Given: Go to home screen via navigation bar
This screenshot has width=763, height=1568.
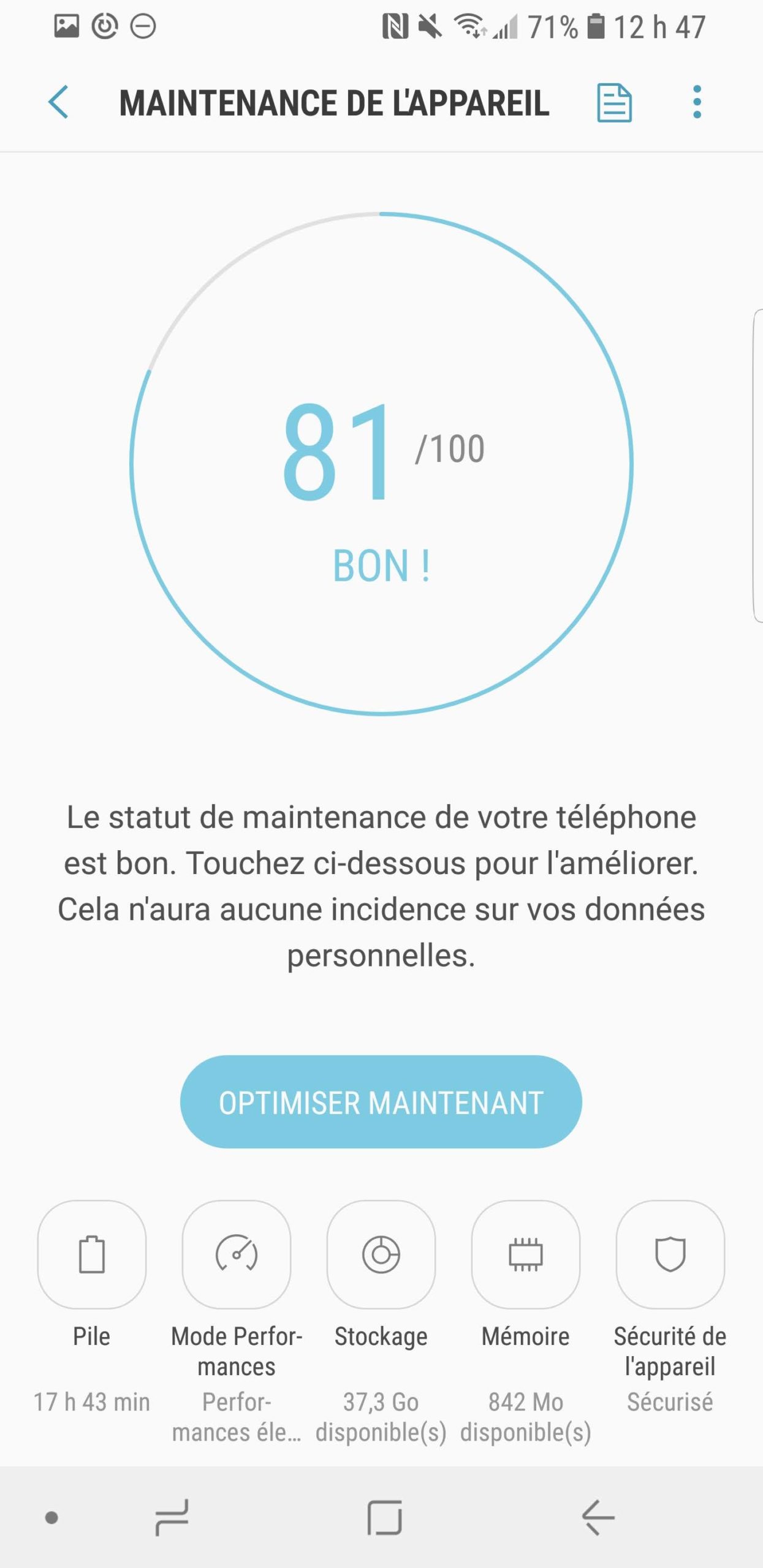Looking at the screenshot, I should 385,1517.
